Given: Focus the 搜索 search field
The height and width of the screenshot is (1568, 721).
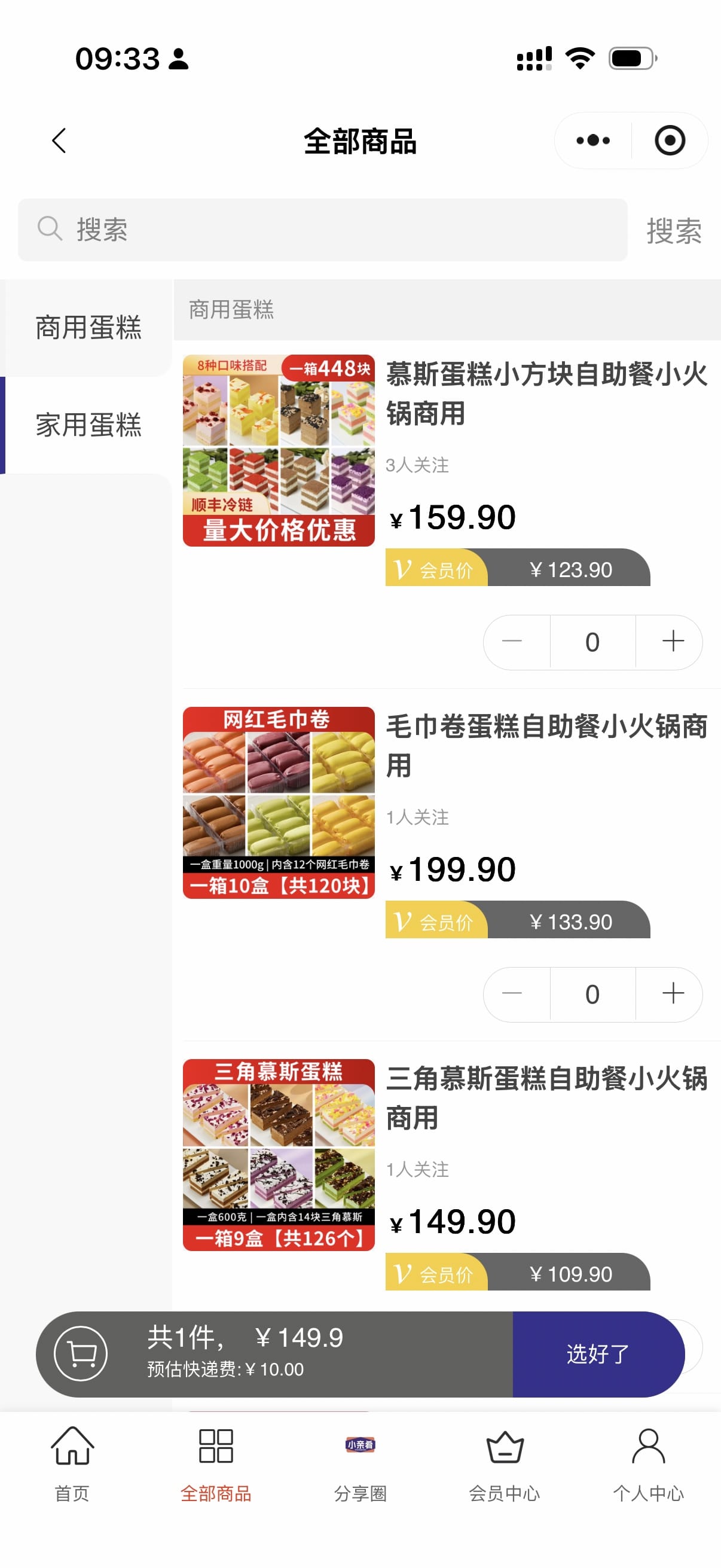Looking at the screenshot, I should point(322,230).
